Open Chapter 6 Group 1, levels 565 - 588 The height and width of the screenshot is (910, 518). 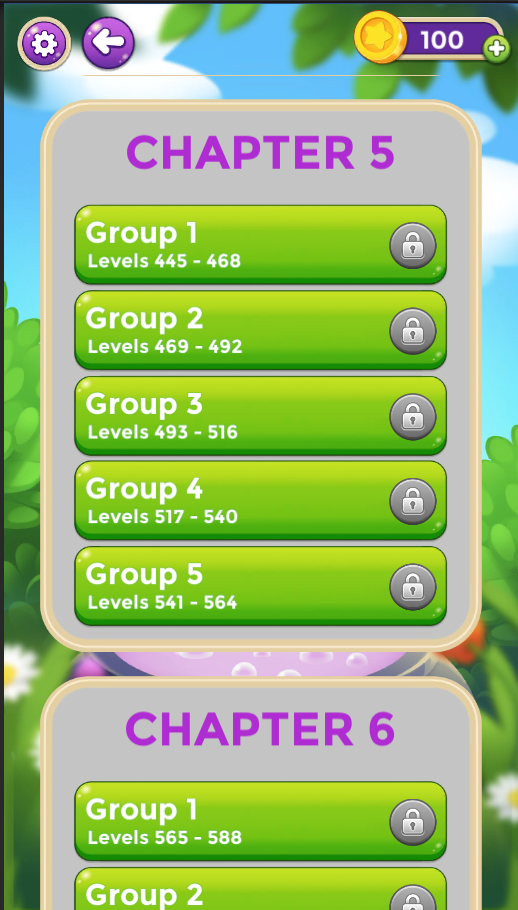(x=260, y=821)
